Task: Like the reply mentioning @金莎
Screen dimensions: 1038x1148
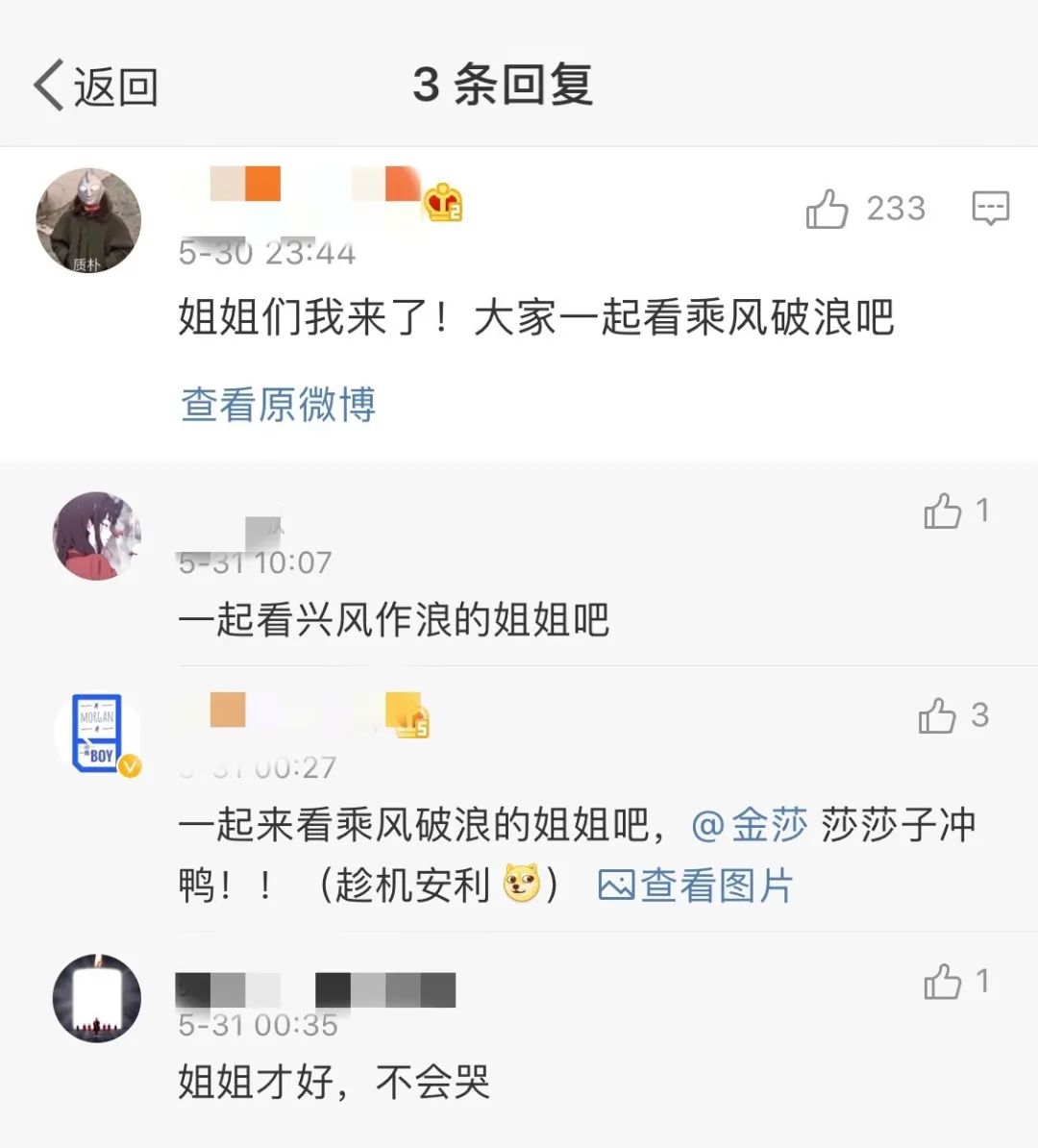Action: 937,716
